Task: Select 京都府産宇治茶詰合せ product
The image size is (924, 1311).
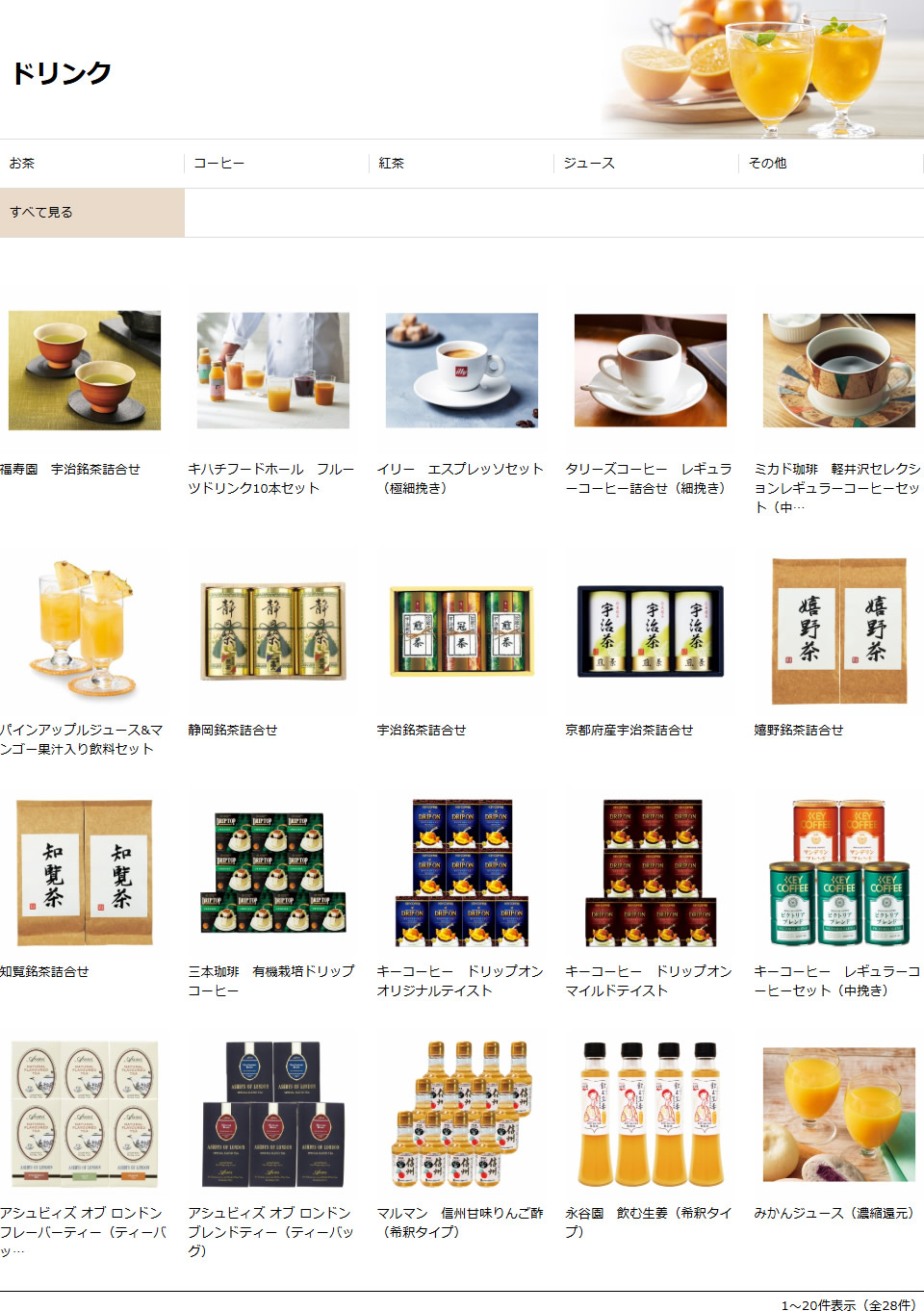Action: click(651, 631)
